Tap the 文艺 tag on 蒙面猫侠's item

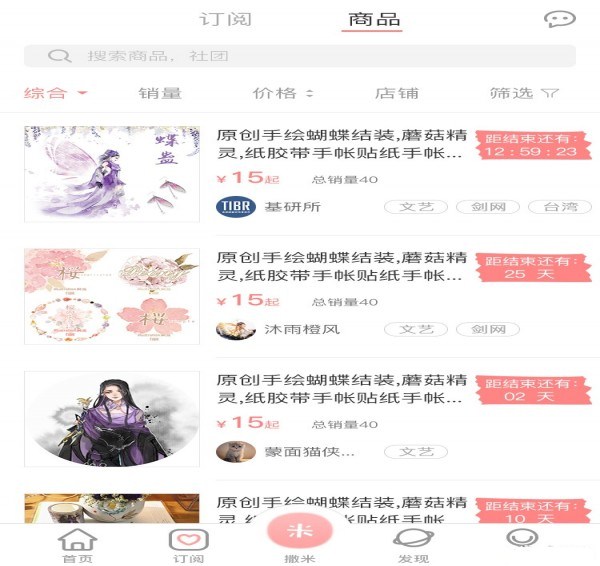click(x=416, y=452)
